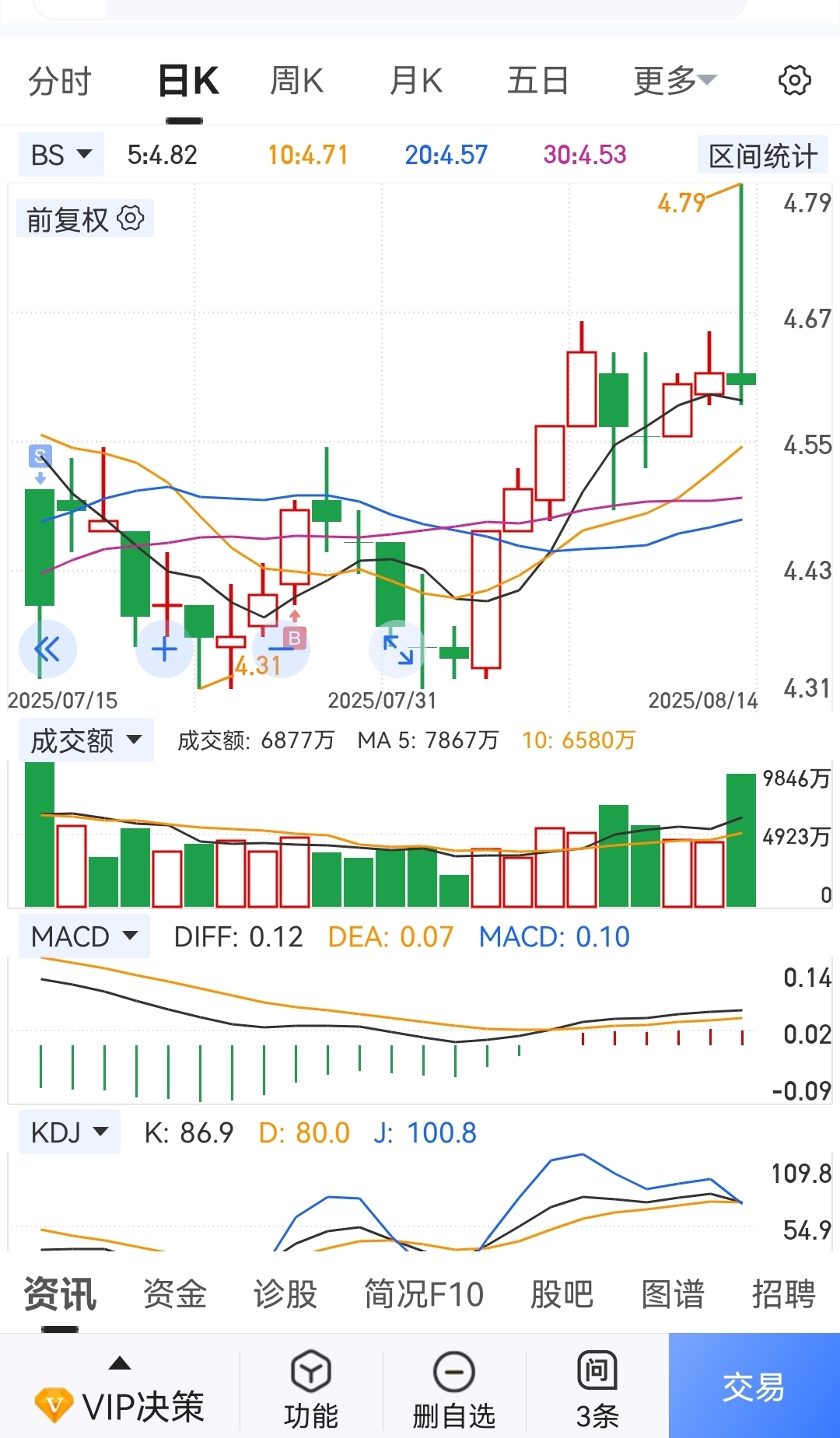Change the 前复权 adjustment setting
This screenshot has height=1438, width=840.
pyautogui.click(x=85, y=219)
